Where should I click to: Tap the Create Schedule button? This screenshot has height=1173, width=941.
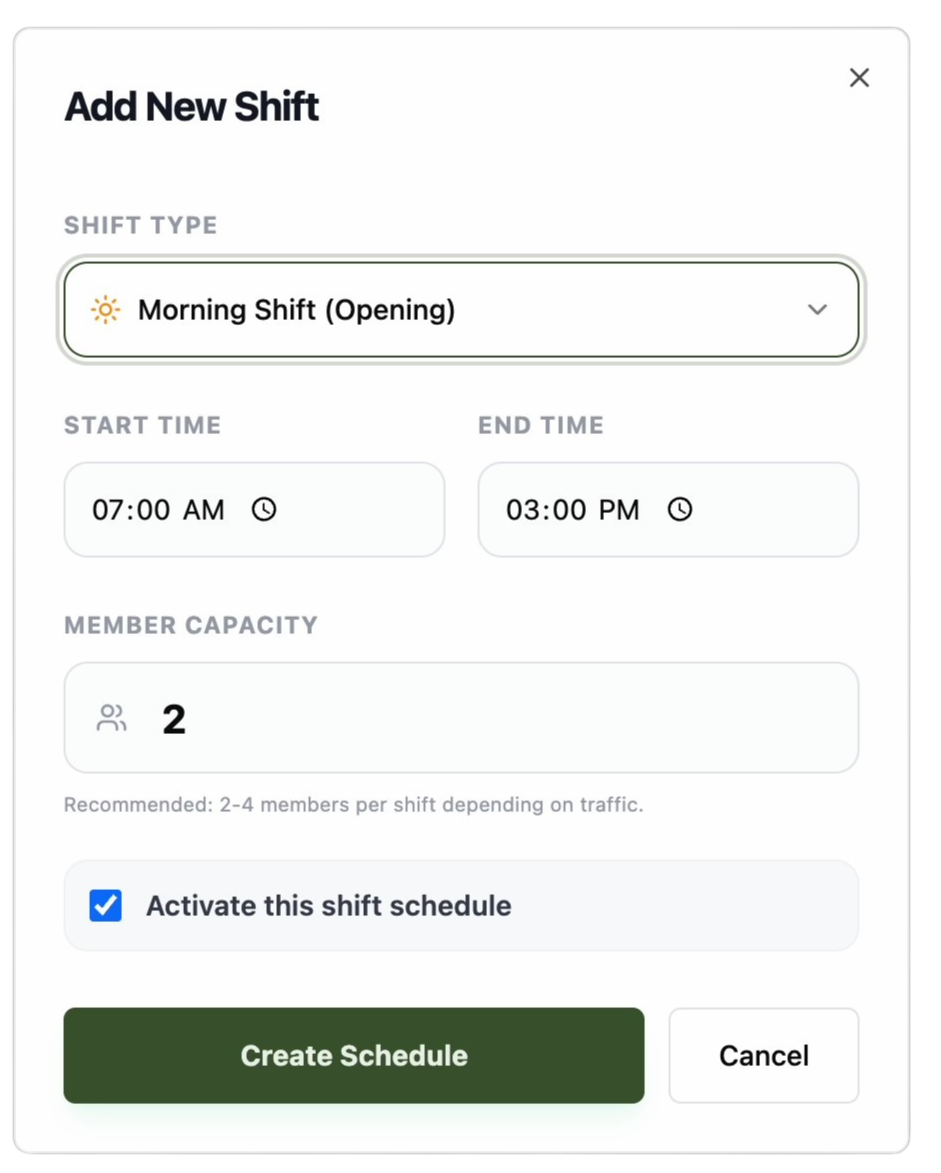(x=354, y=1056)
